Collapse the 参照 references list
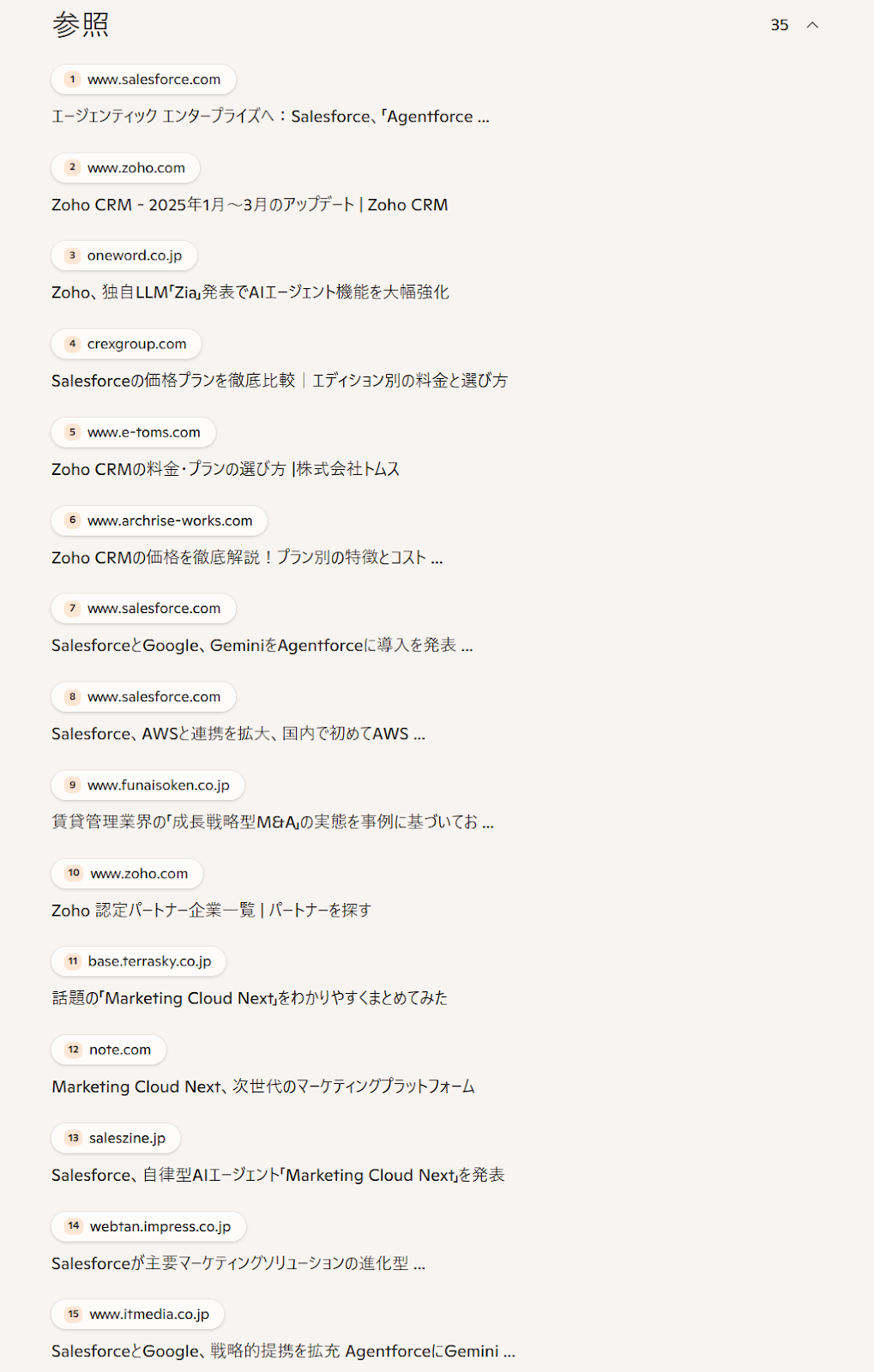This screenshot has height=1372, width=874. click(812, 25)
